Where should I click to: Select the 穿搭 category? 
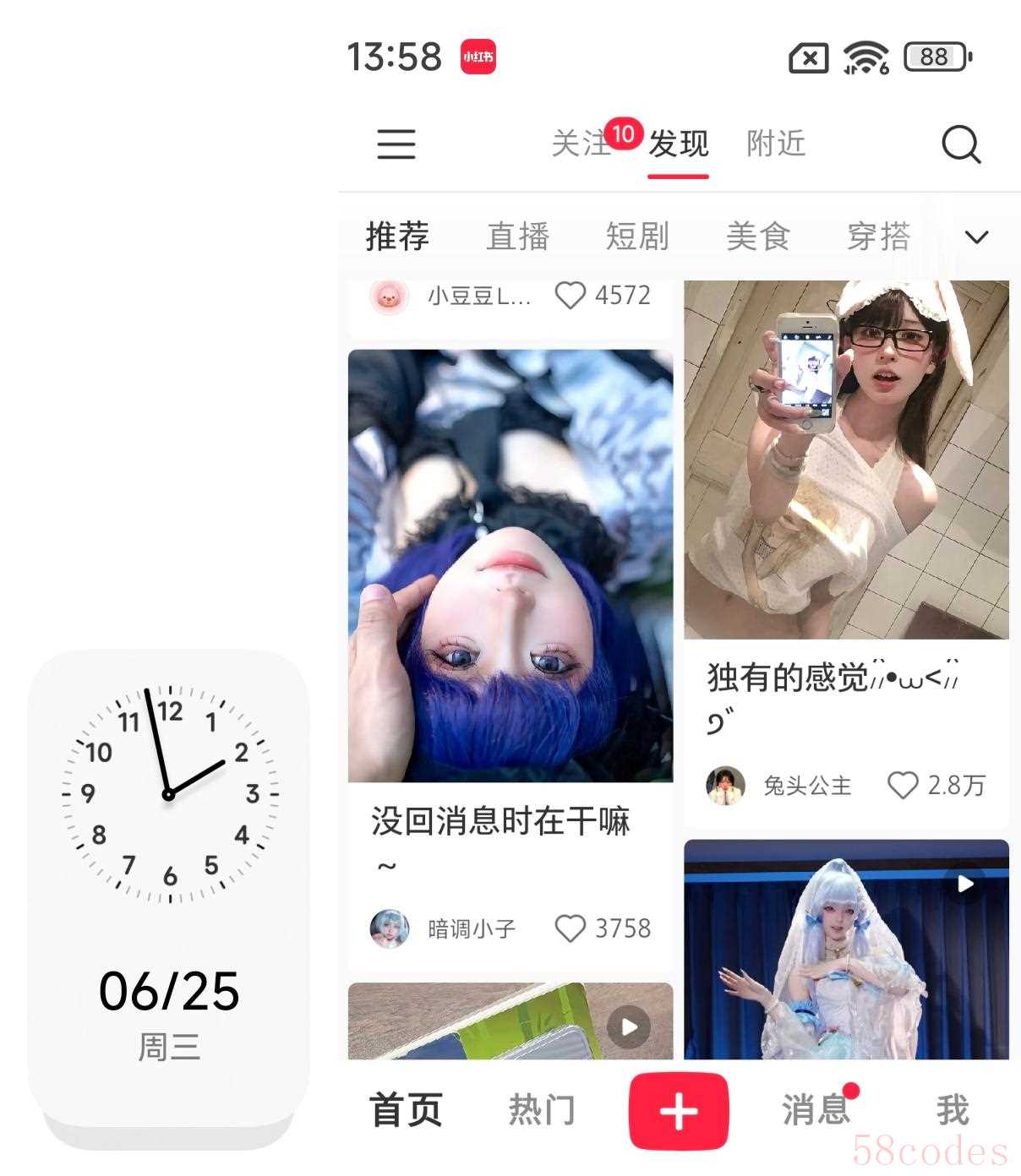tap(879, 237)
